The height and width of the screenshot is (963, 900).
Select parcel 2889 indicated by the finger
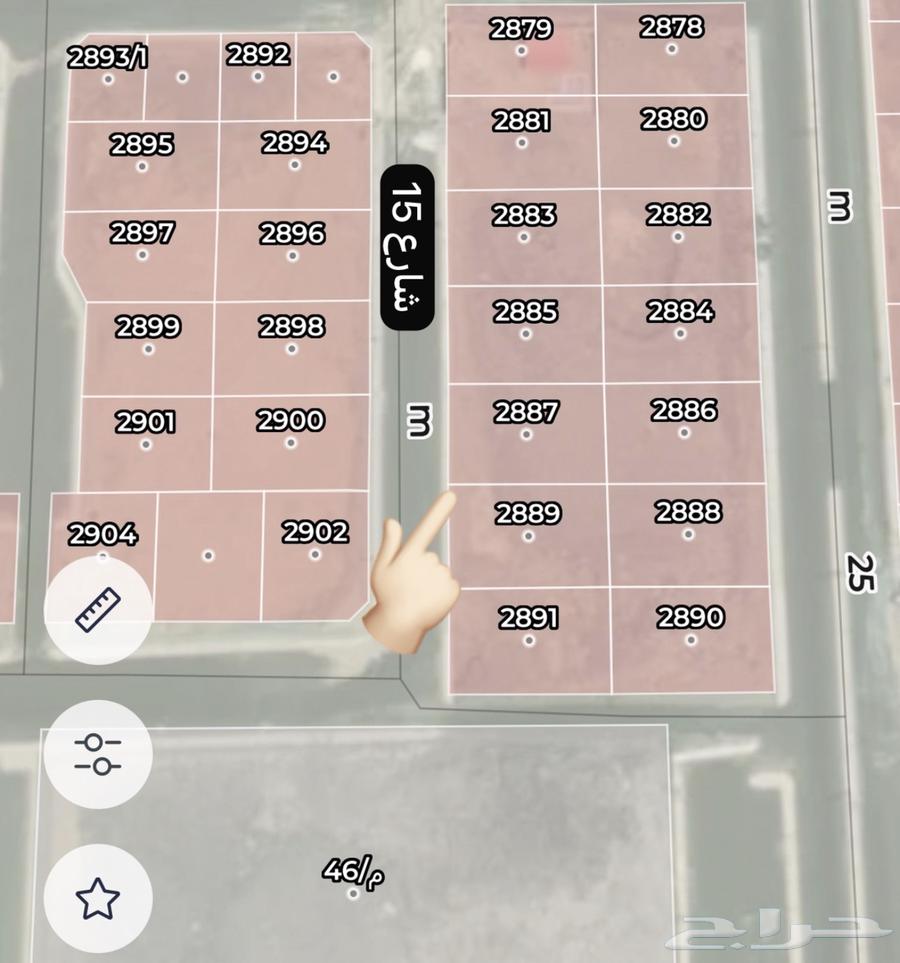[525, 515]
